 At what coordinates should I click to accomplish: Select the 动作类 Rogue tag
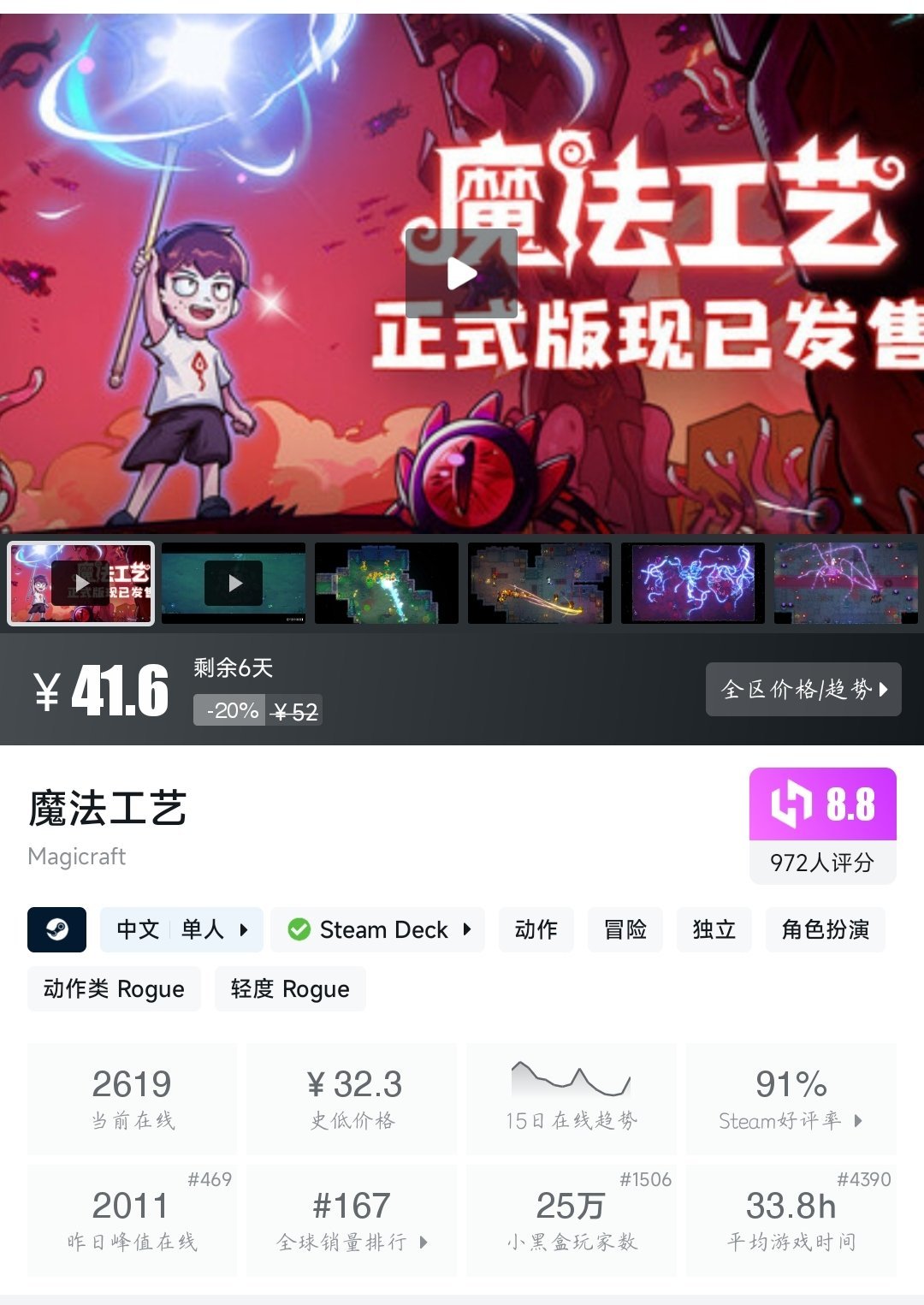click(x=114, y=989)
